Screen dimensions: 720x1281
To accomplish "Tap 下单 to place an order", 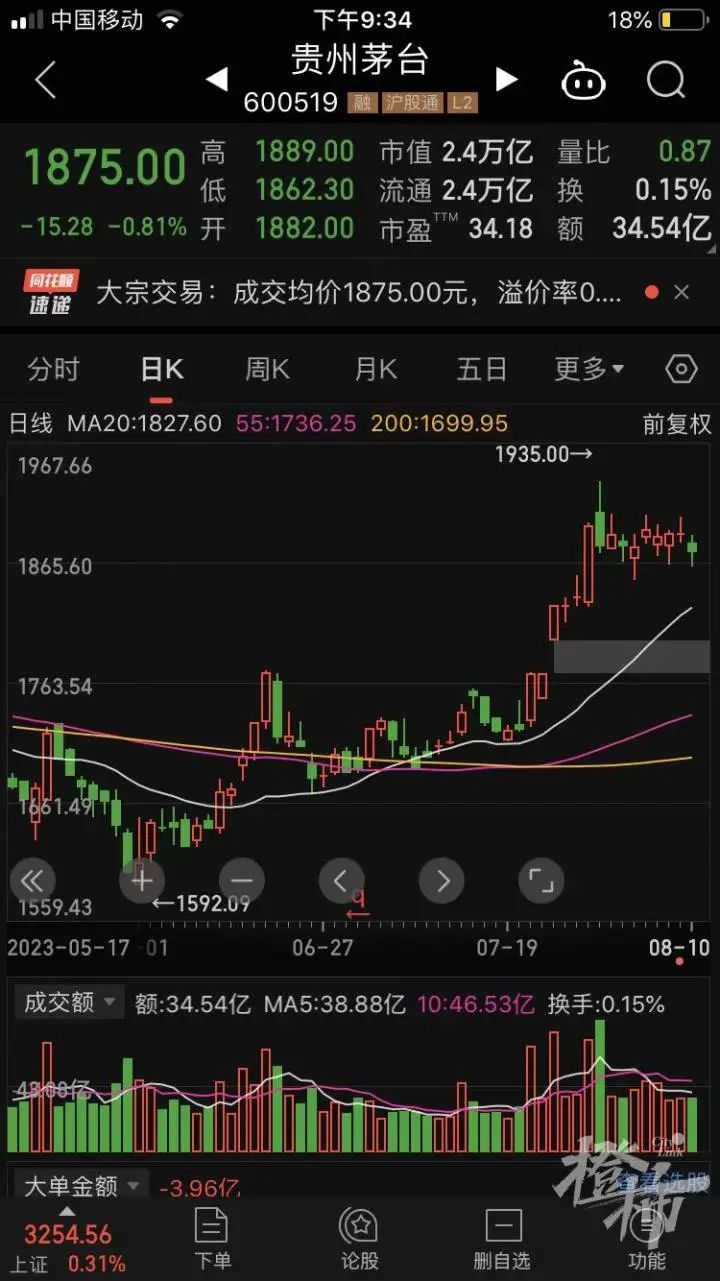I will click(212, 1241).
